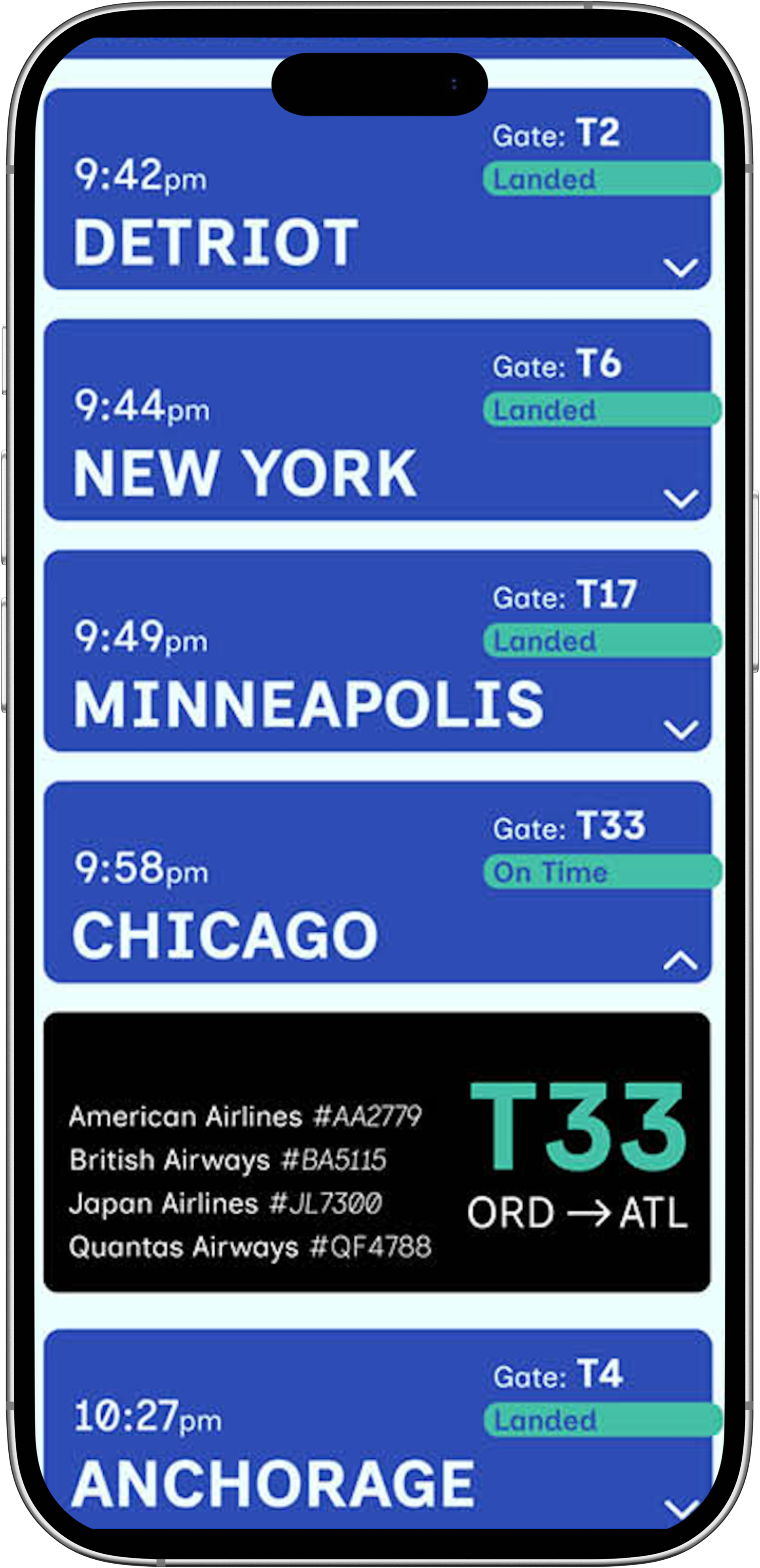The height and width of the screenshot is (1568, 760).
Task: Expand the New York flight details
Action: [680, 498]
